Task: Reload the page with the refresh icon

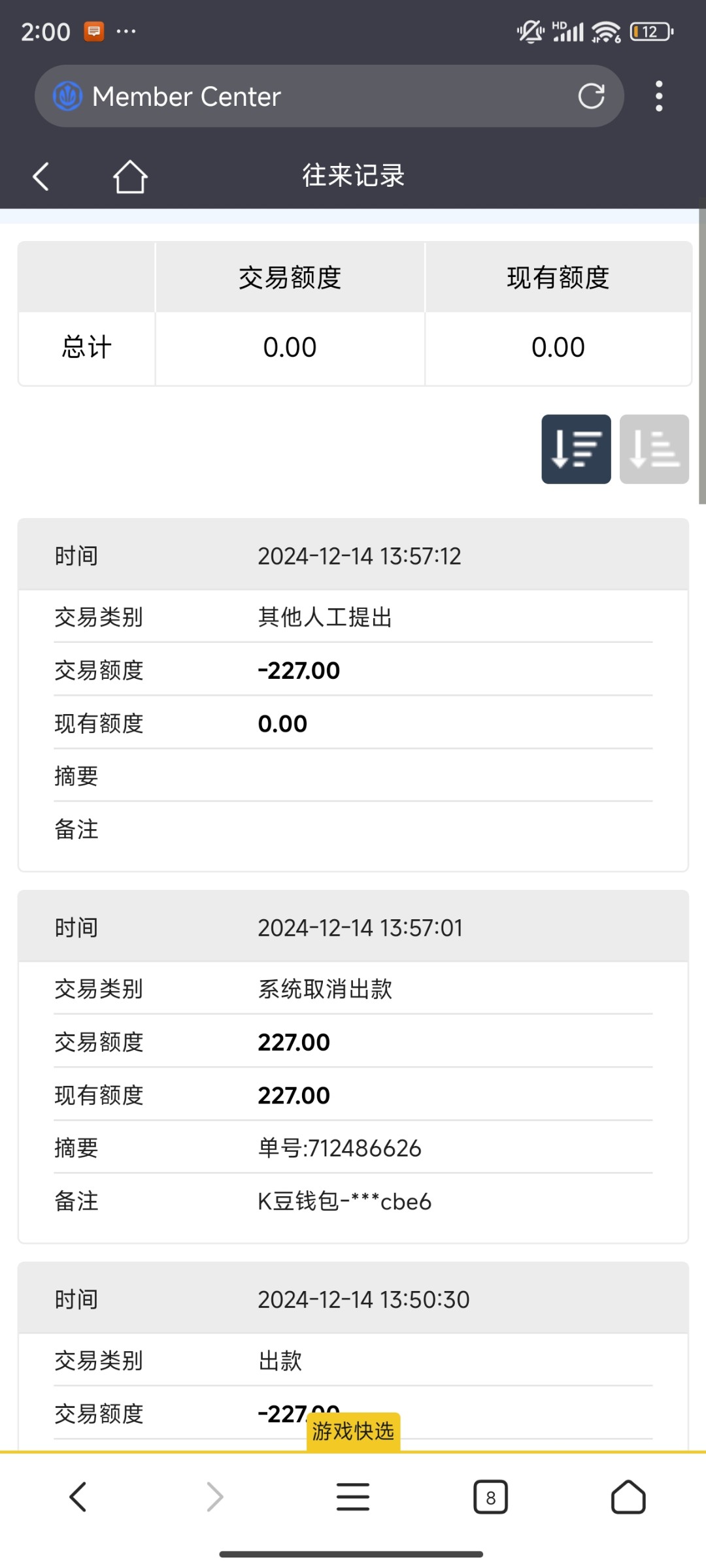Action: [x=591, y=96]
